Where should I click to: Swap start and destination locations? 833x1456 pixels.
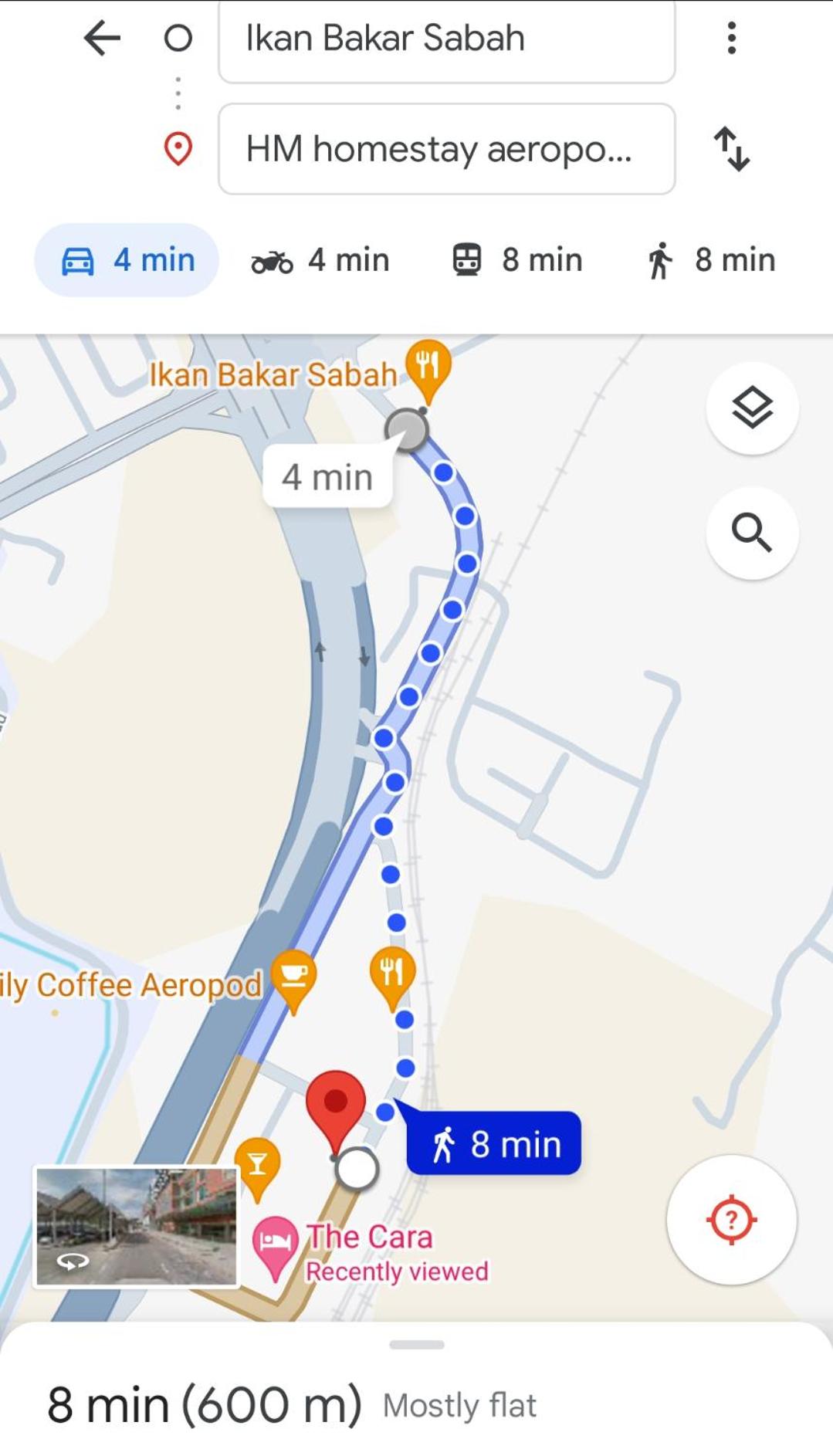pyautogui.click(x=731, y=149)
